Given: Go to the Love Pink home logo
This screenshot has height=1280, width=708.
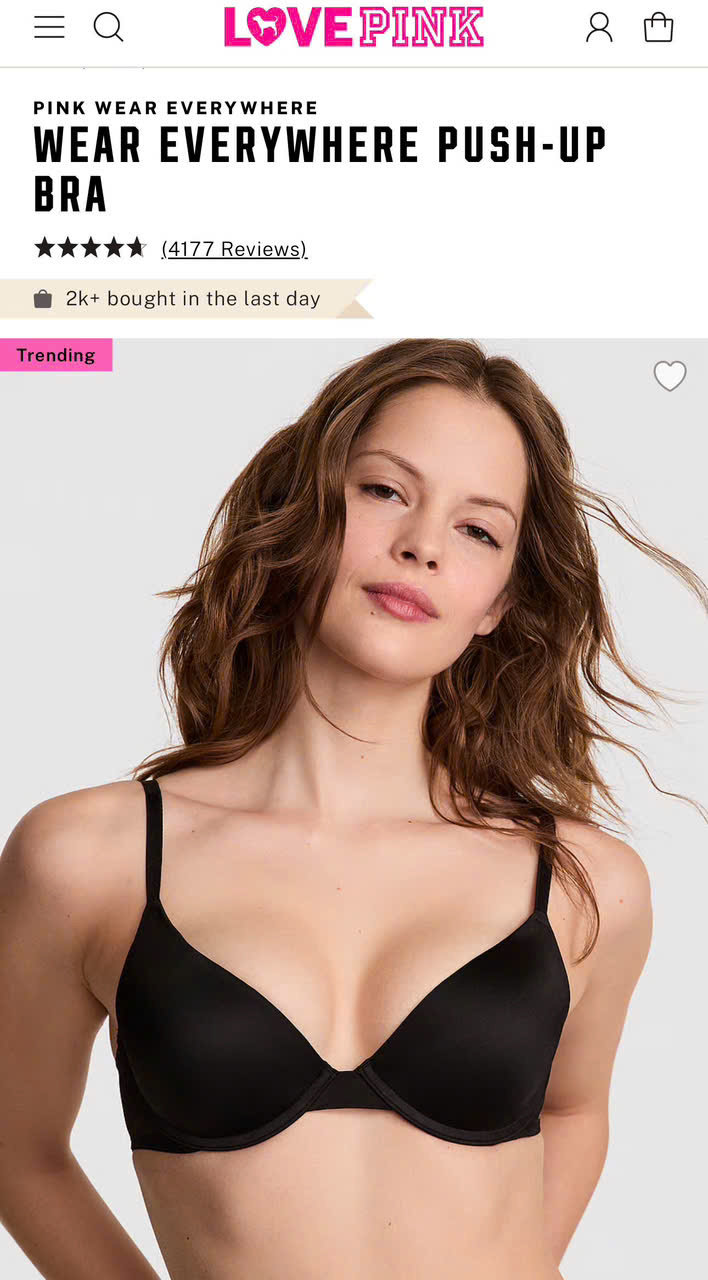Looking at the screenshot, I should (354, 27).
